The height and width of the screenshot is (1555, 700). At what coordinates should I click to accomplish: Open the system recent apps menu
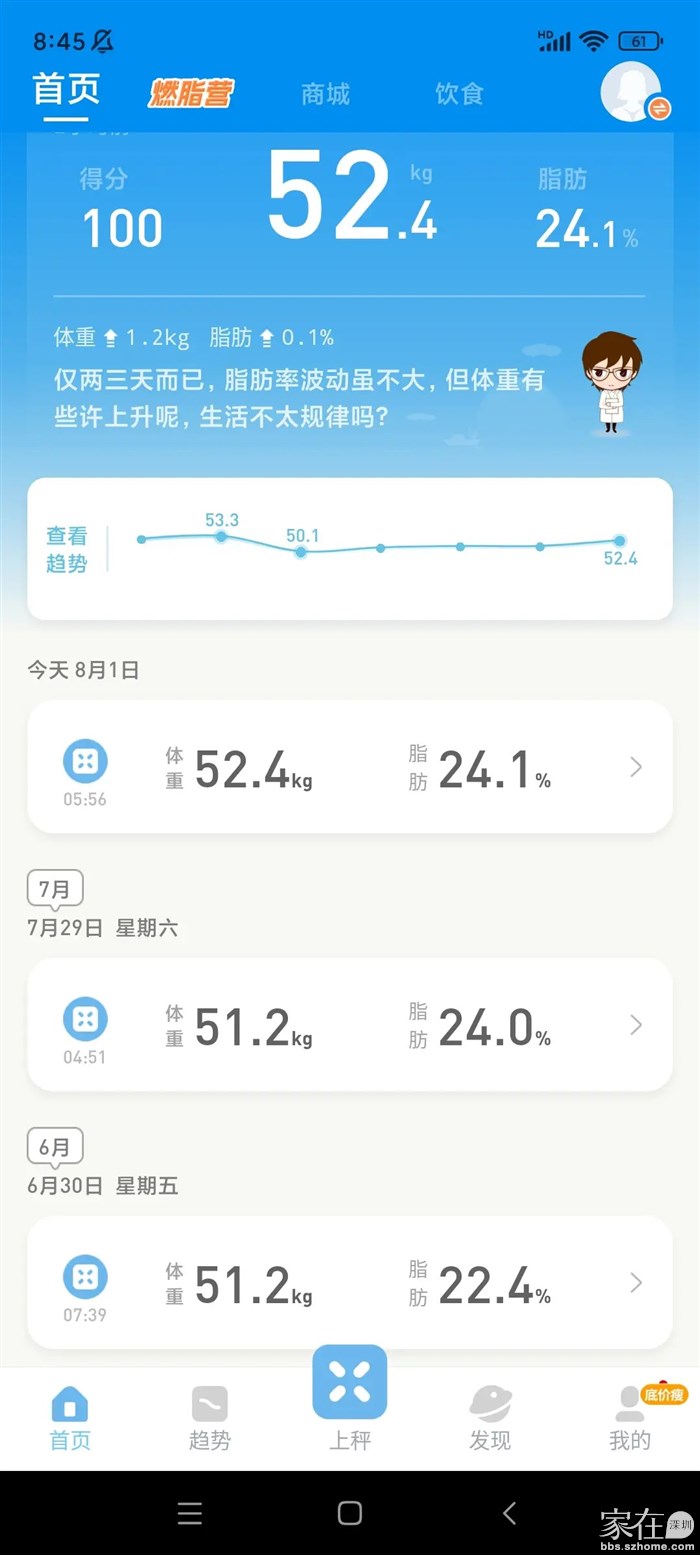pyautogui.click(x=190, y=1513)
